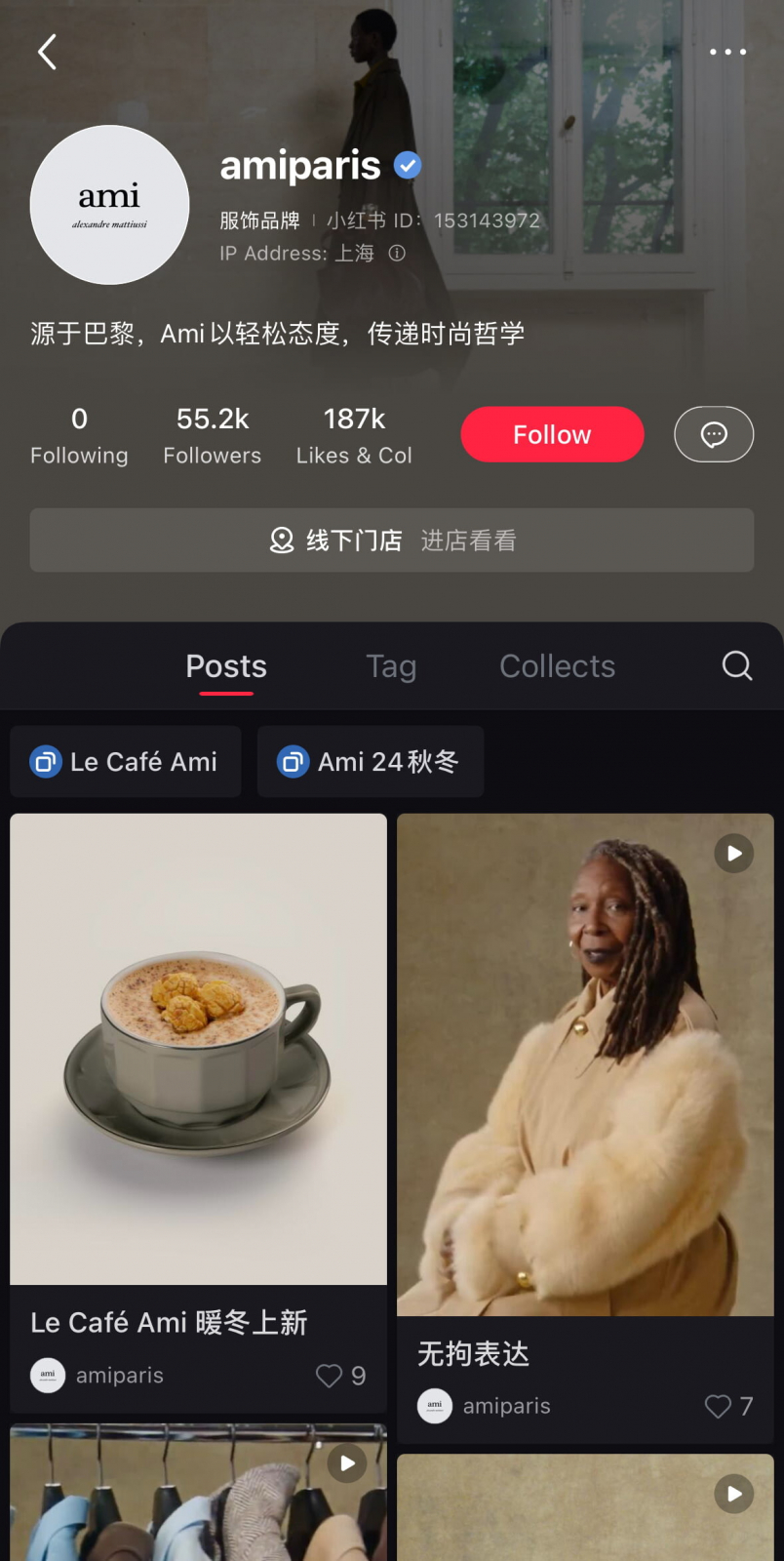Screen dimensions: 784x1561
Task: View the amiparis profile picture
Action: 109,205
